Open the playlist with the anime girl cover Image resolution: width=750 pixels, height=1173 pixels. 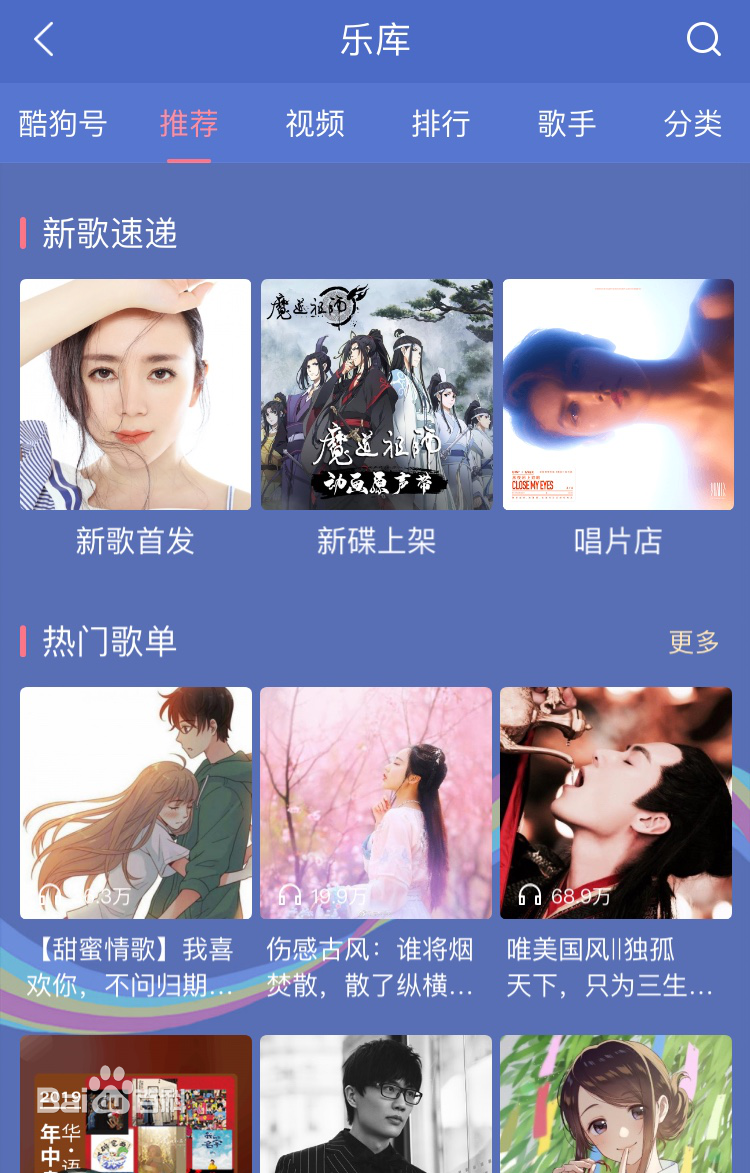(x=616, y=1104)
